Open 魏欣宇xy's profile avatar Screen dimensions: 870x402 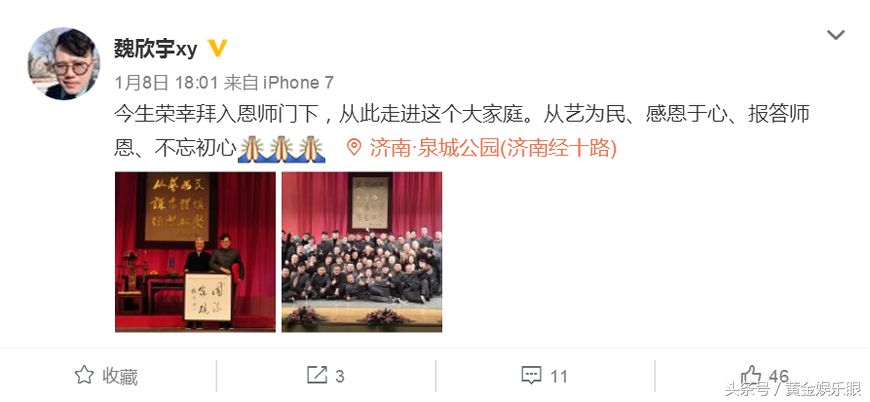coord(62,64)
